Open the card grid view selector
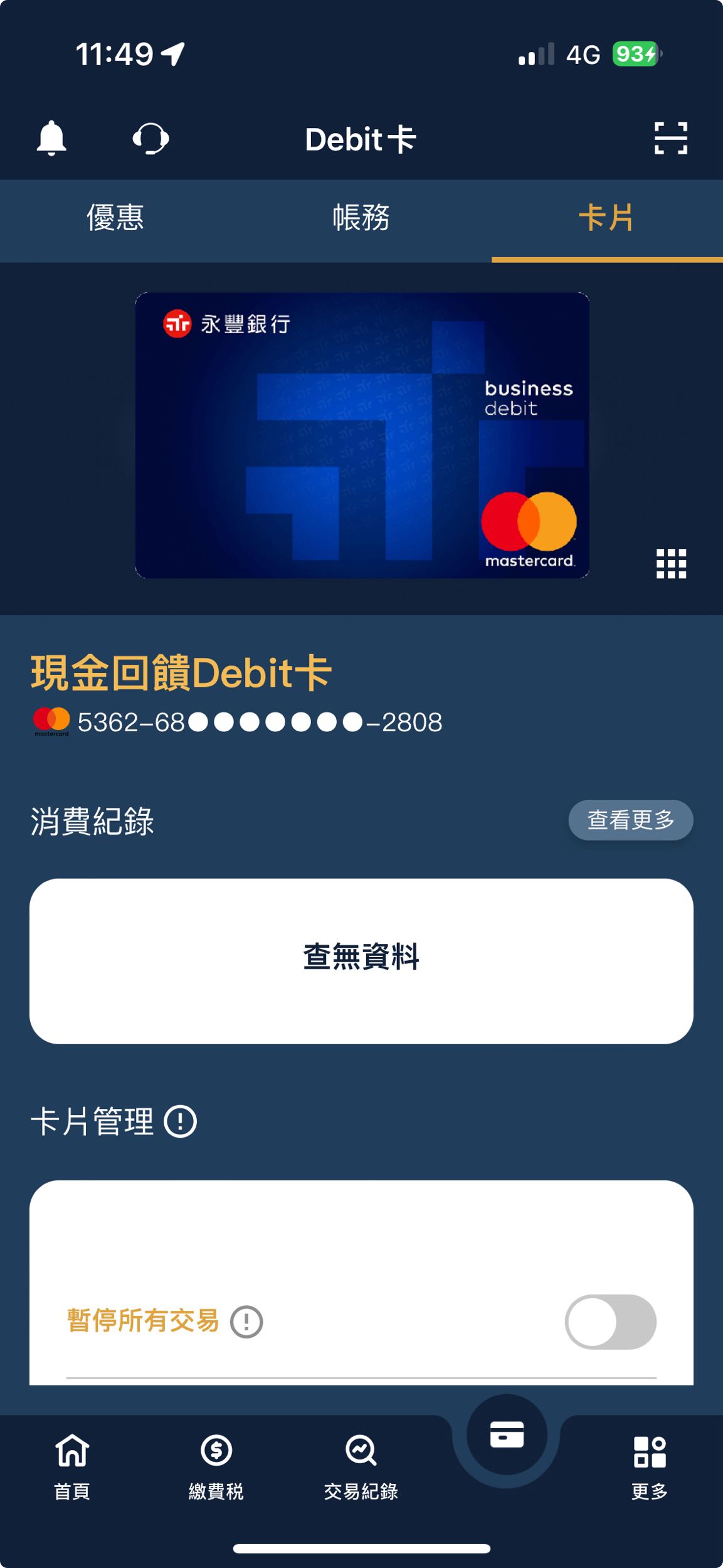 [x=670, y=564]
